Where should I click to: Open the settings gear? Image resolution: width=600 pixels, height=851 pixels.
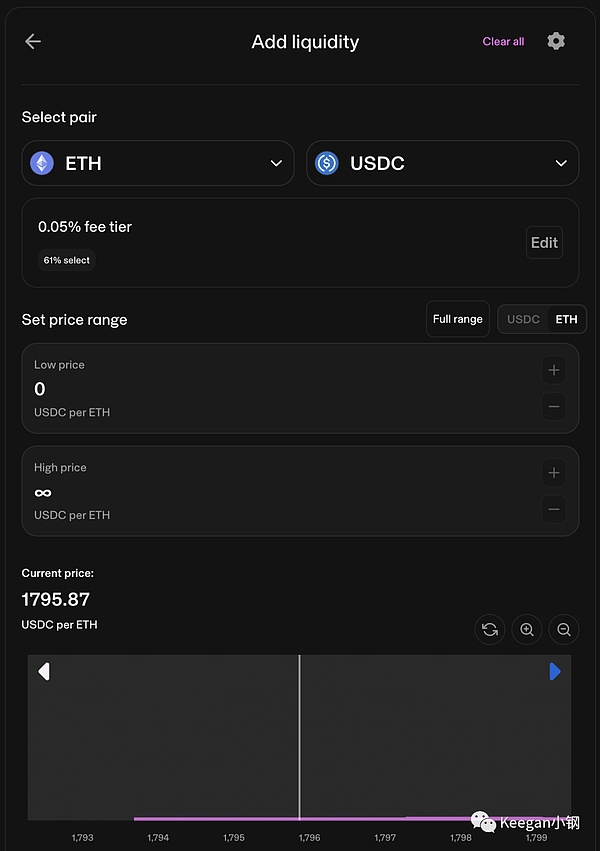coord(556,41)
